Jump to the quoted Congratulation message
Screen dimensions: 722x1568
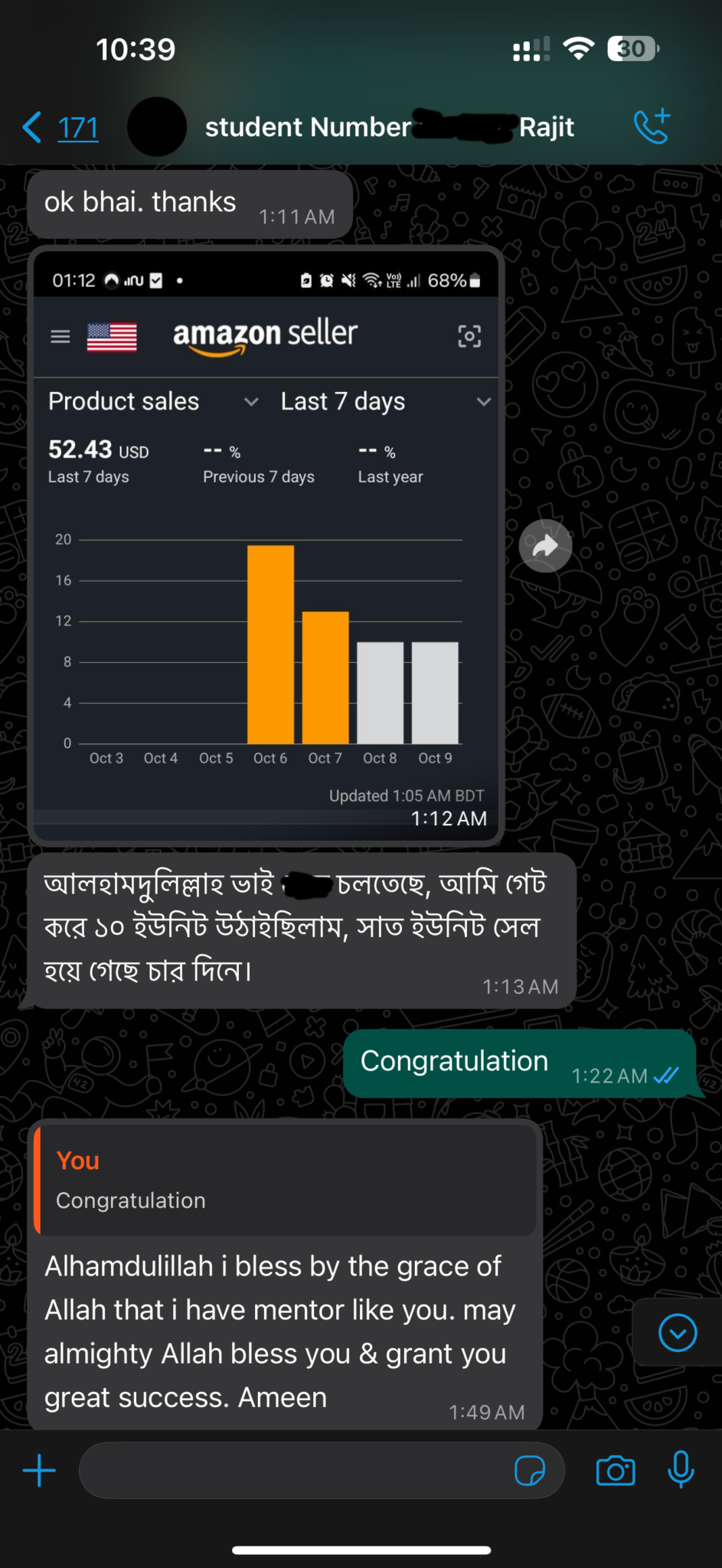tap(286, 1180)
